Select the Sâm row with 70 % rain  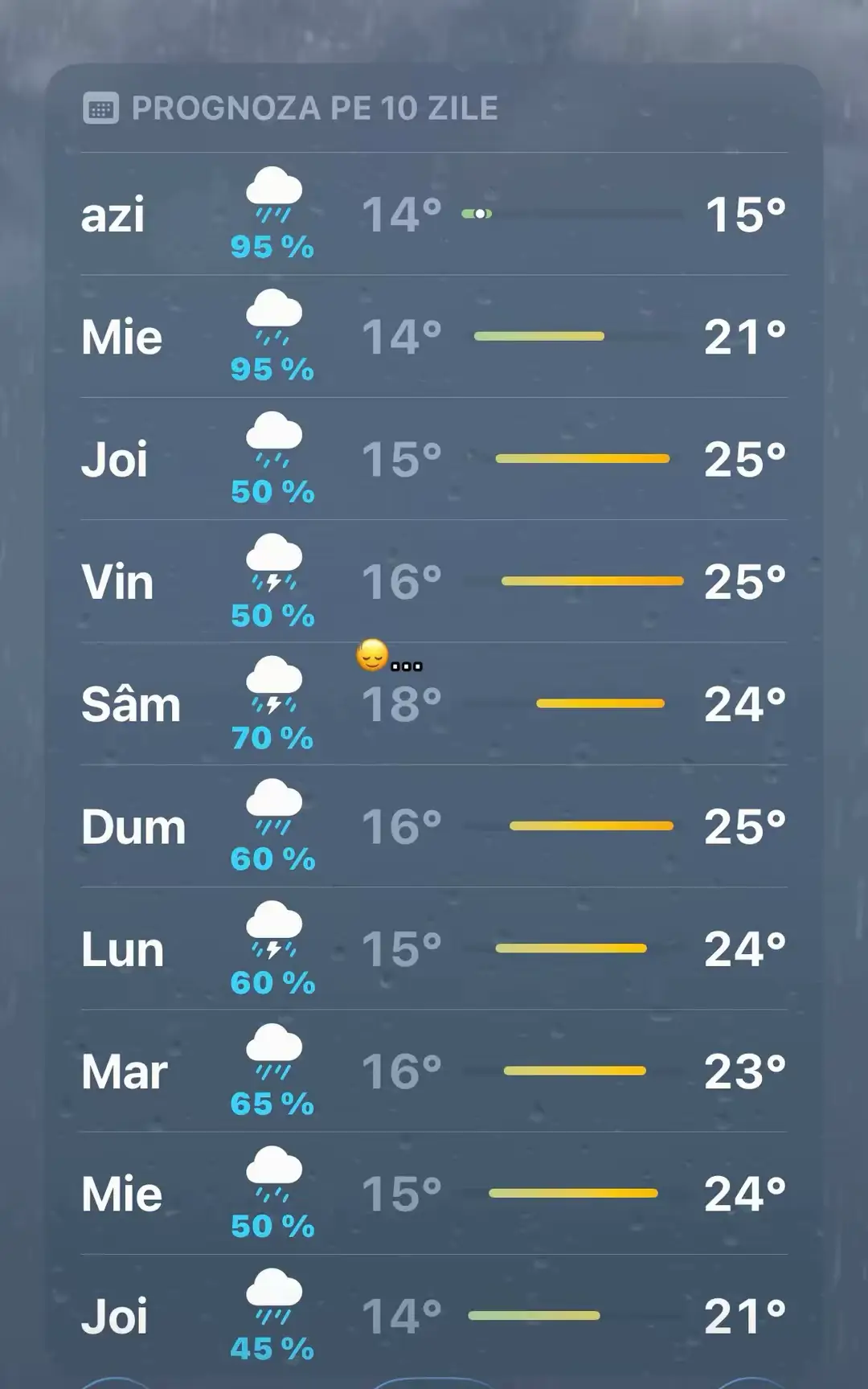(x=434, y=703)
